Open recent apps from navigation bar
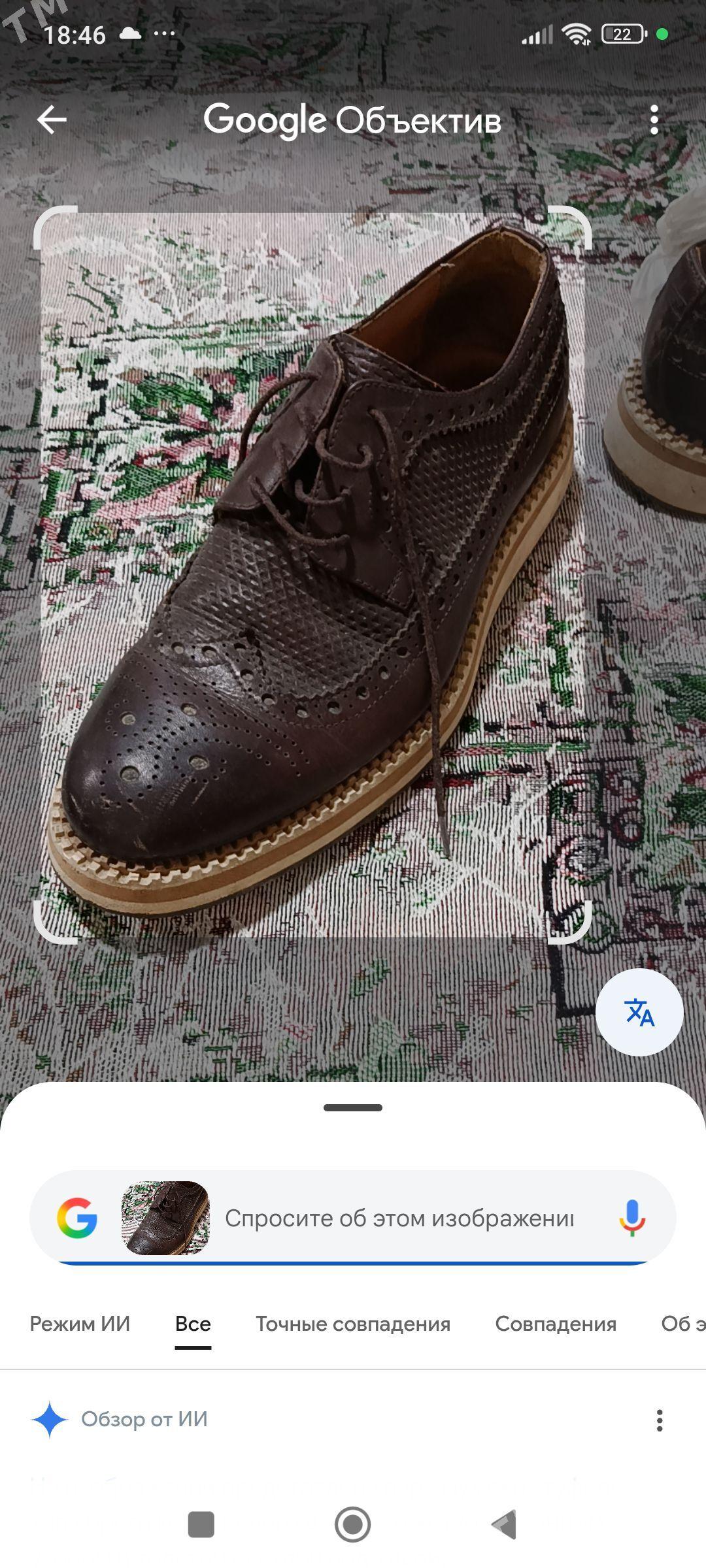The width and height of the screenshot is (706, 1568). pos(201,1524)
